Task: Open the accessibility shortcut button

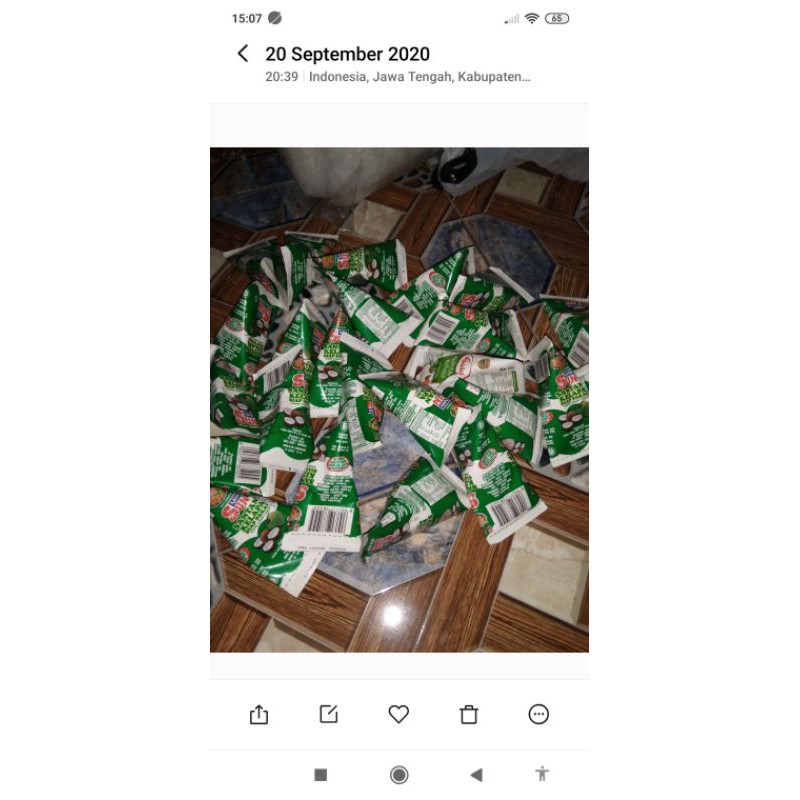Action: (542, 774)
